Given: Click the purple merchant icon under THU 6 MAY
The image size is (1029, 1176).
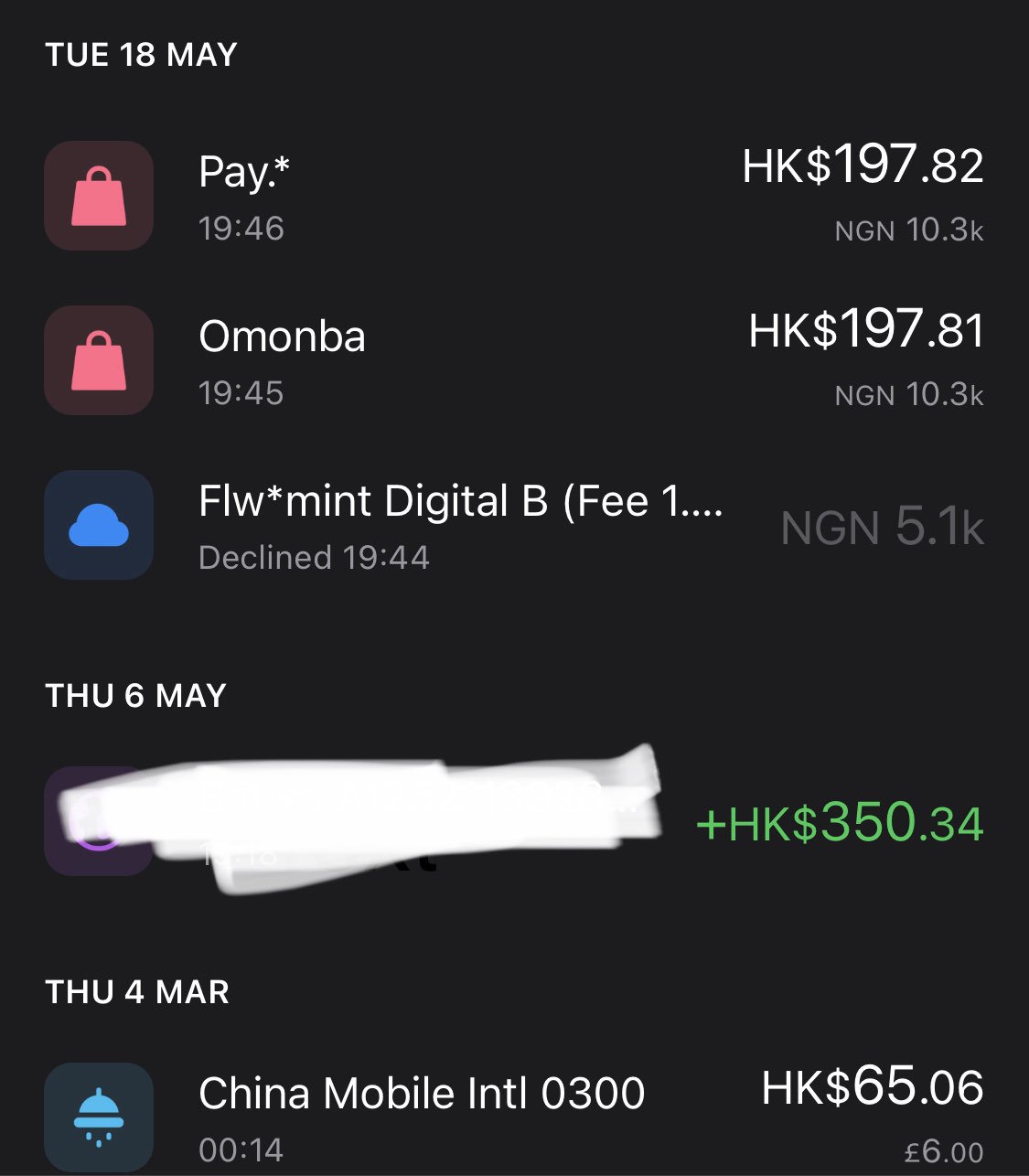Looking at the screenshot, I should [x=99, y=820].
